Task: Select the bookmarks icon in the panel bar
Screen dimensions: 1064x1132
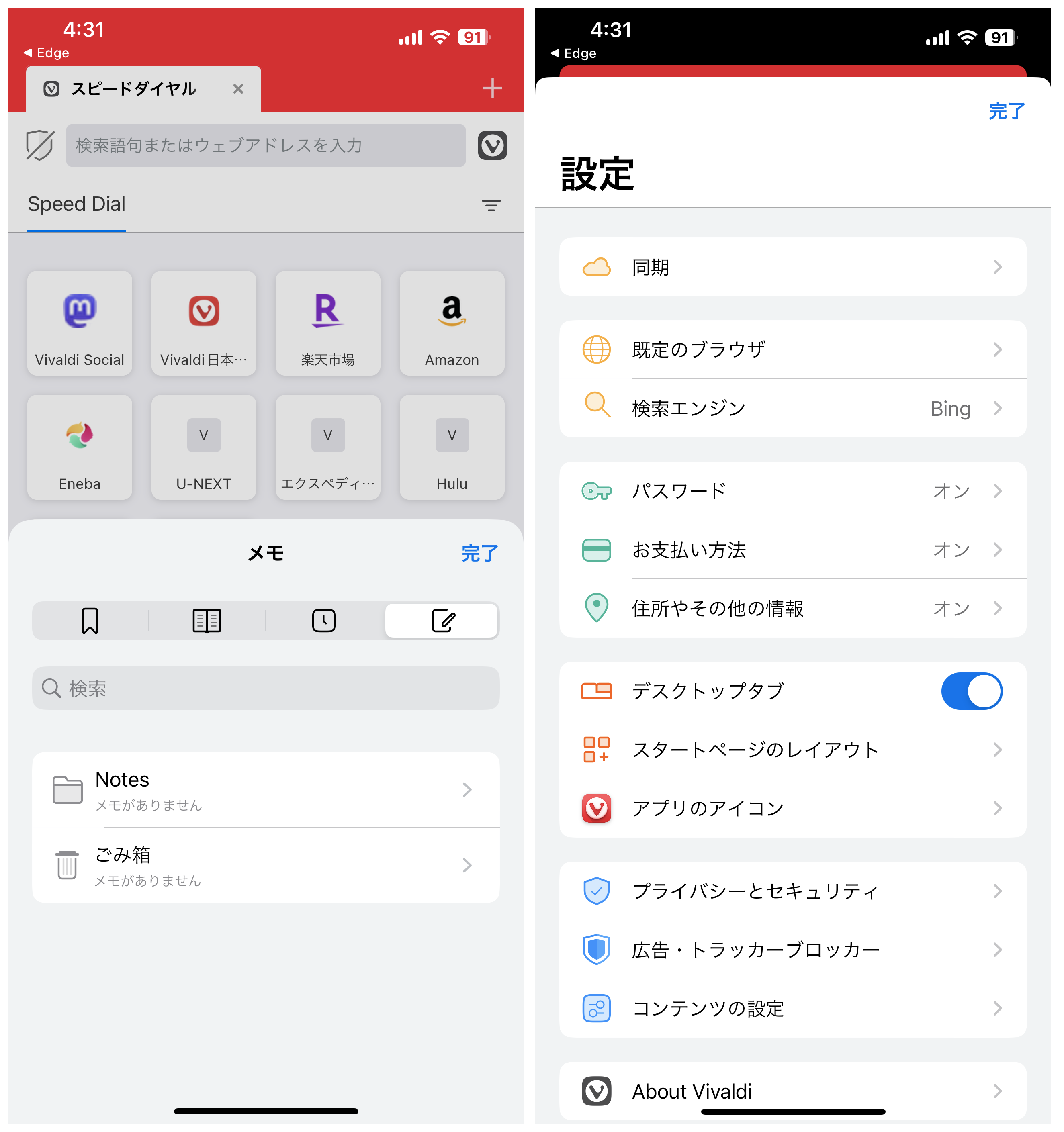Action: tap(90, 621)
